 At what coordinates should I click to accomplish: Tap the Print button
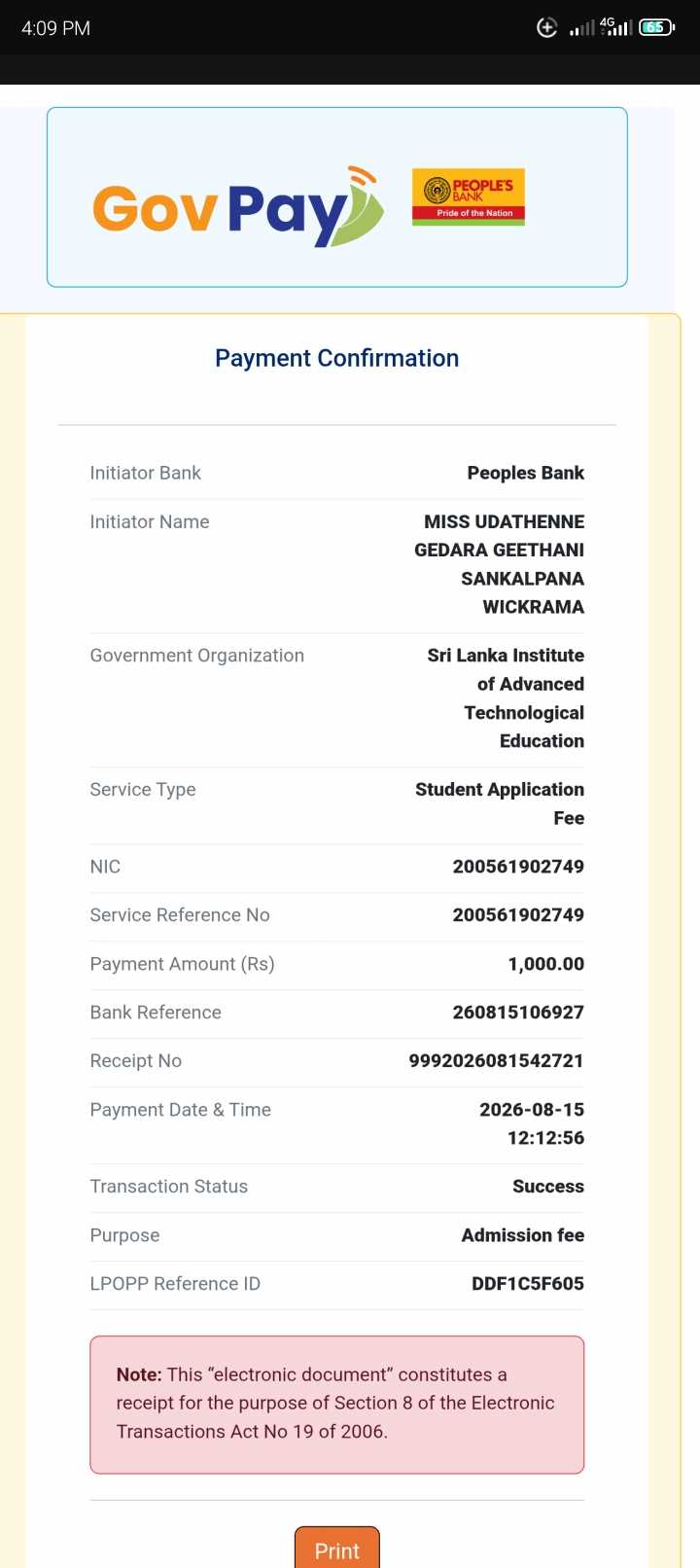tap(336, 1548)
